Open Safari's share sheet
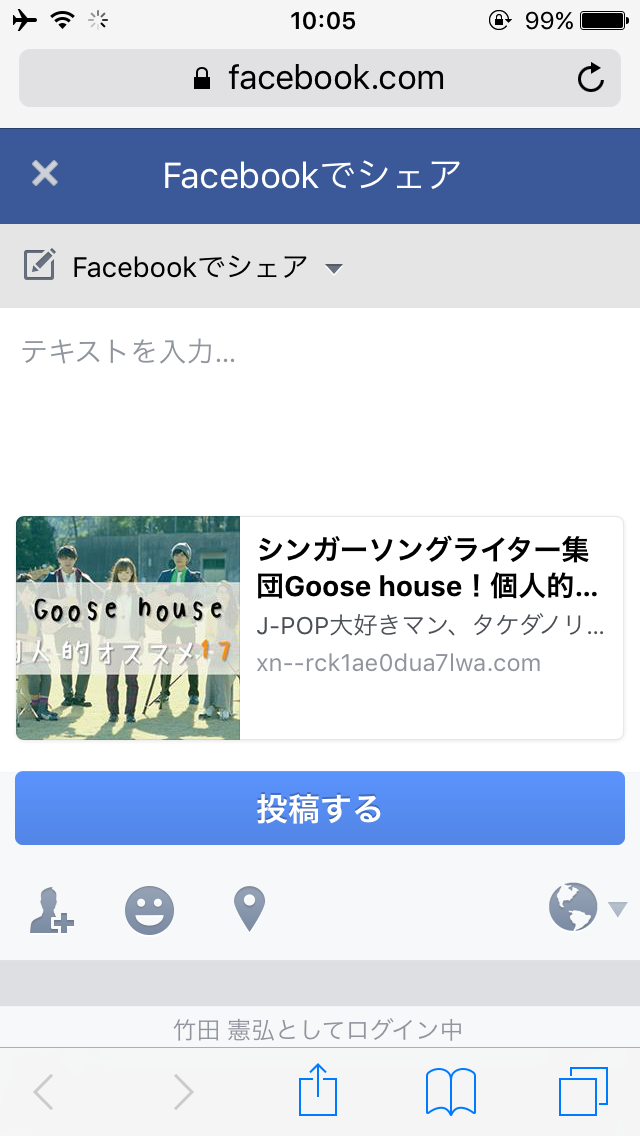This screenshot has height=1136, width=640. [318, 1090]
